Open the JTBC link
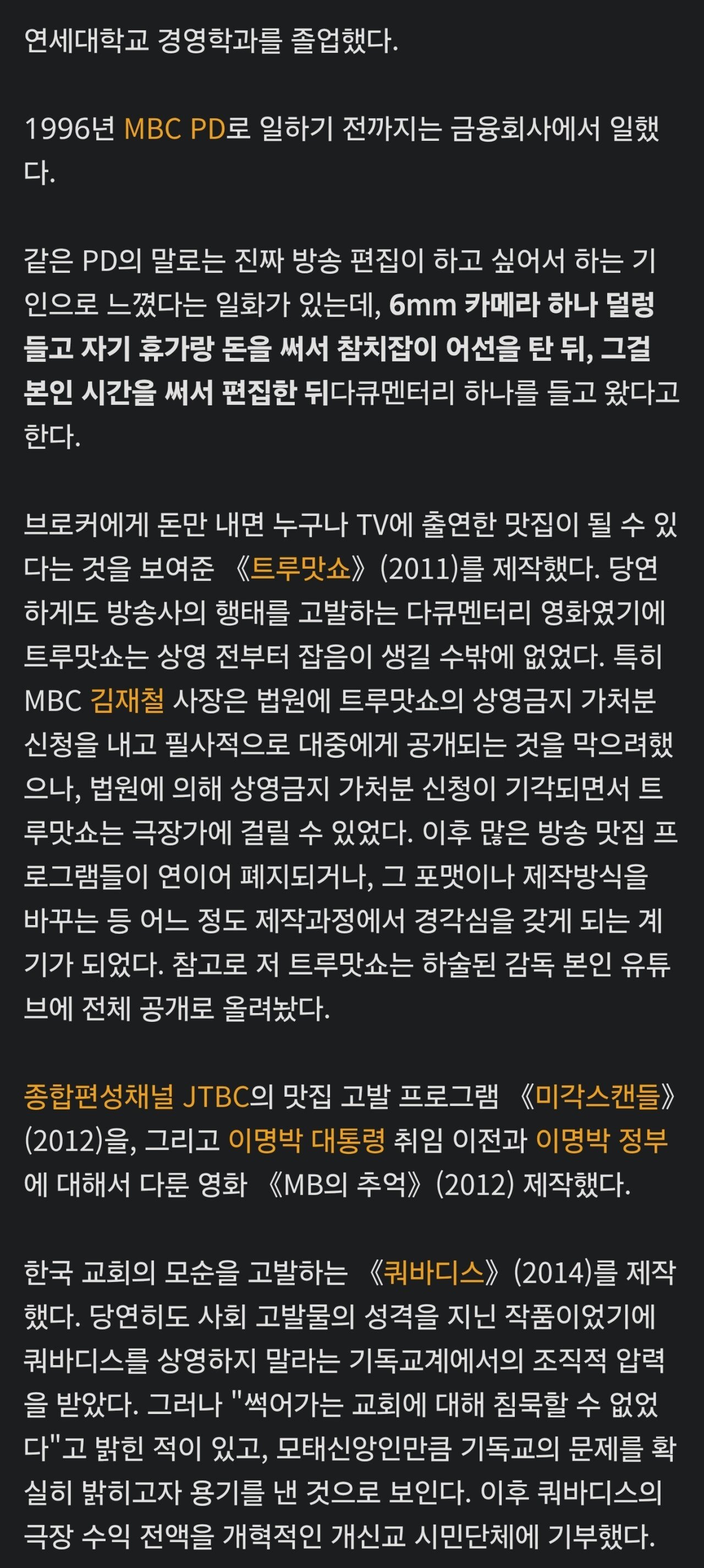 point(216,1096)
